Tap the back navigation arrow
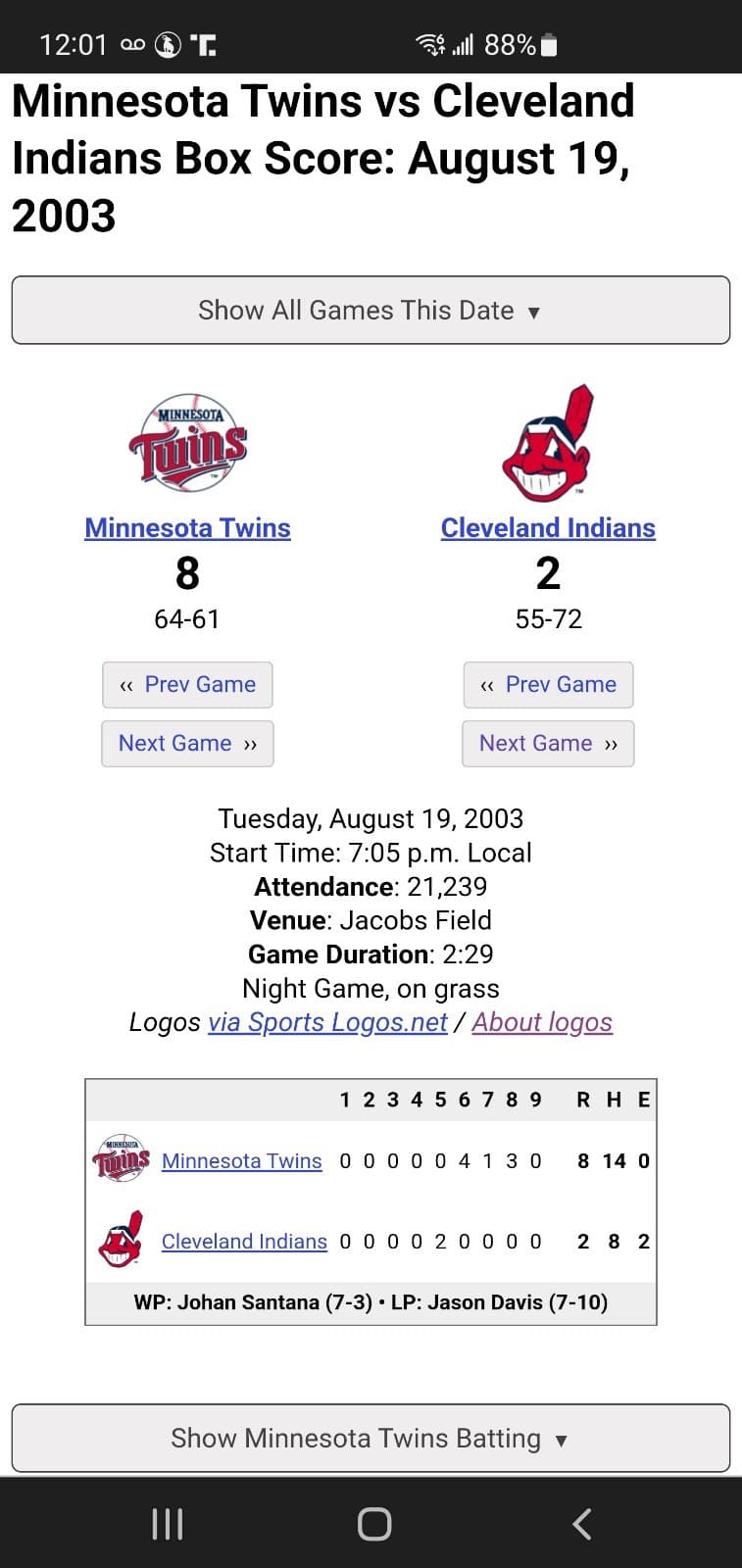The image size is (742, 1568). coord(581,1522)
